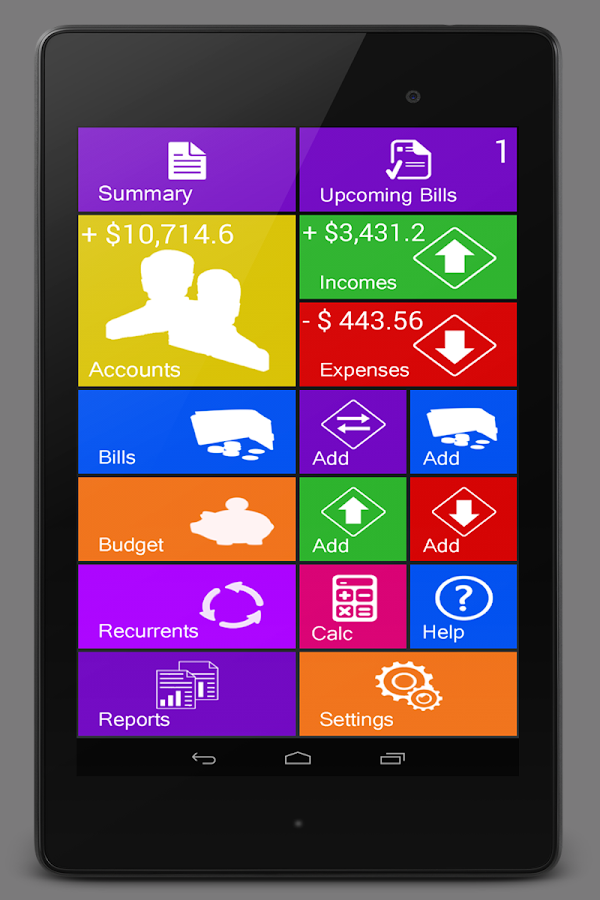The width and height of the screenshot is (600, 900).
Task: Launch the Calc calculator
Action: coord(353,606)
